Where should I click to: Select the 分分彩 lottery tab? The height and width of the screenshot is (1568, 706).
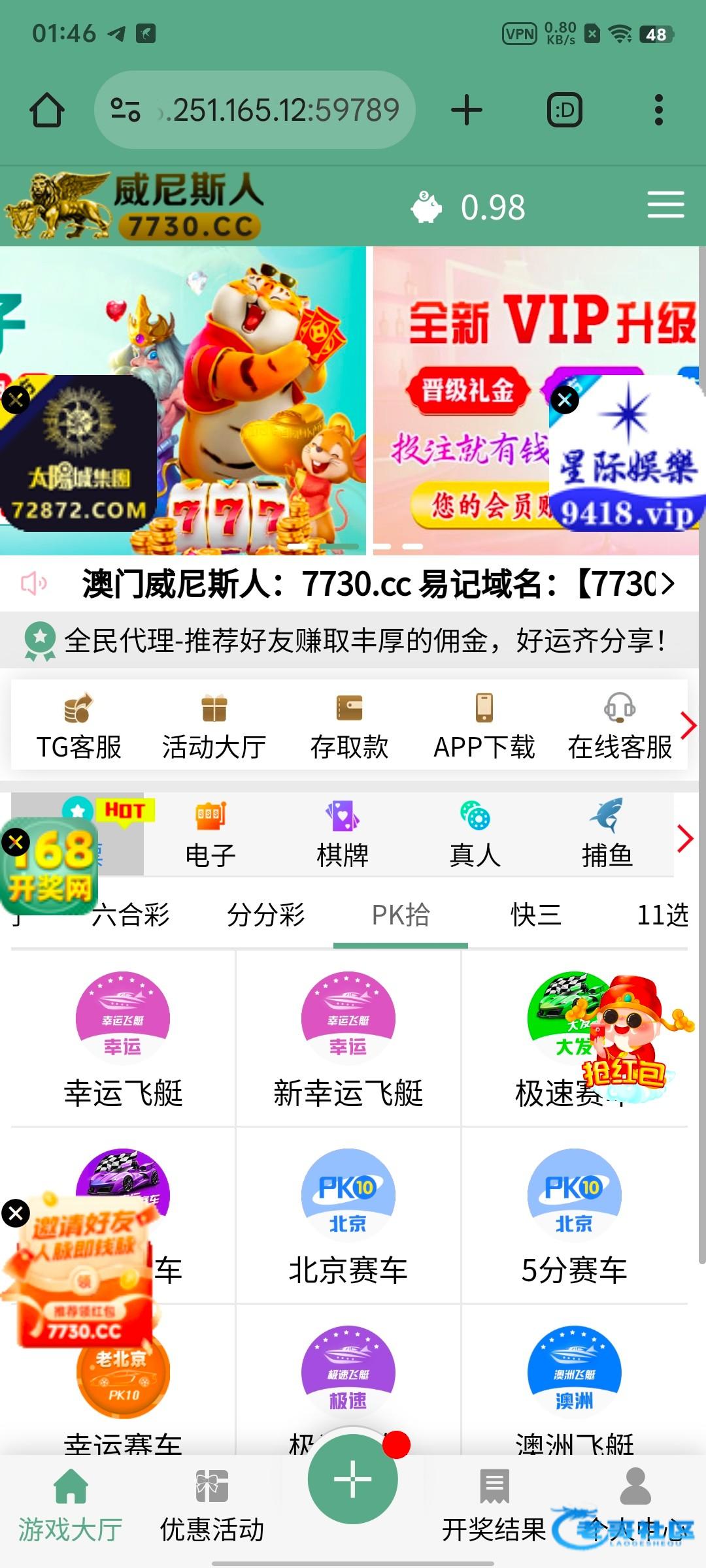tap(265, 915)
